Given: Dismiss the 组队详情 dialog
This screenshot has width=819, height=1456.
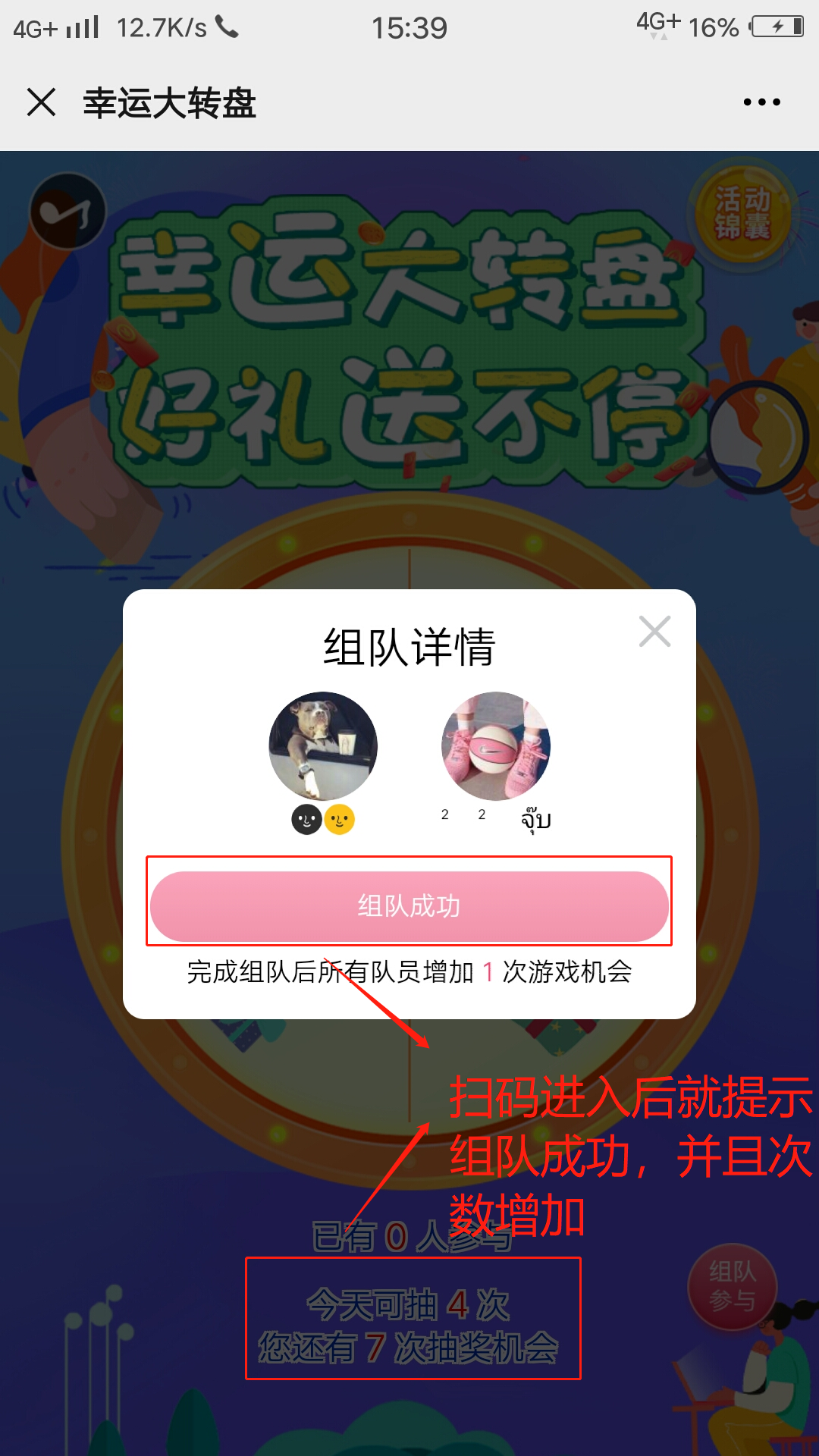Looking at the screenshot, I should (654, 632).
